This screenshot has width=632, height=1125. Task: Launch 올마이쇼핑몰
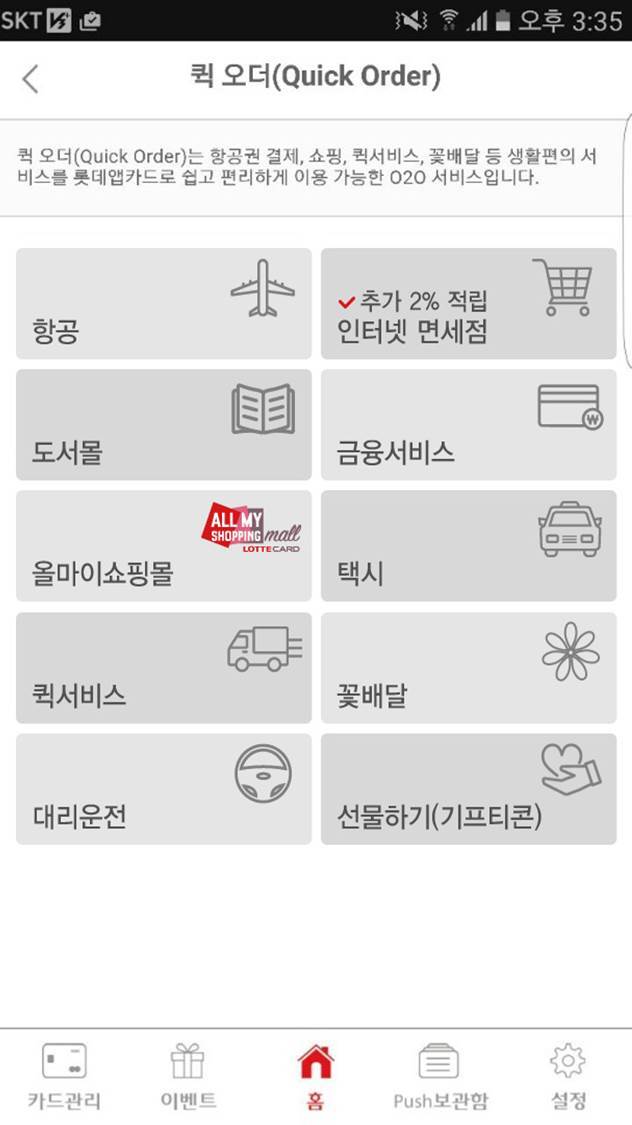[x=164, y=546]
